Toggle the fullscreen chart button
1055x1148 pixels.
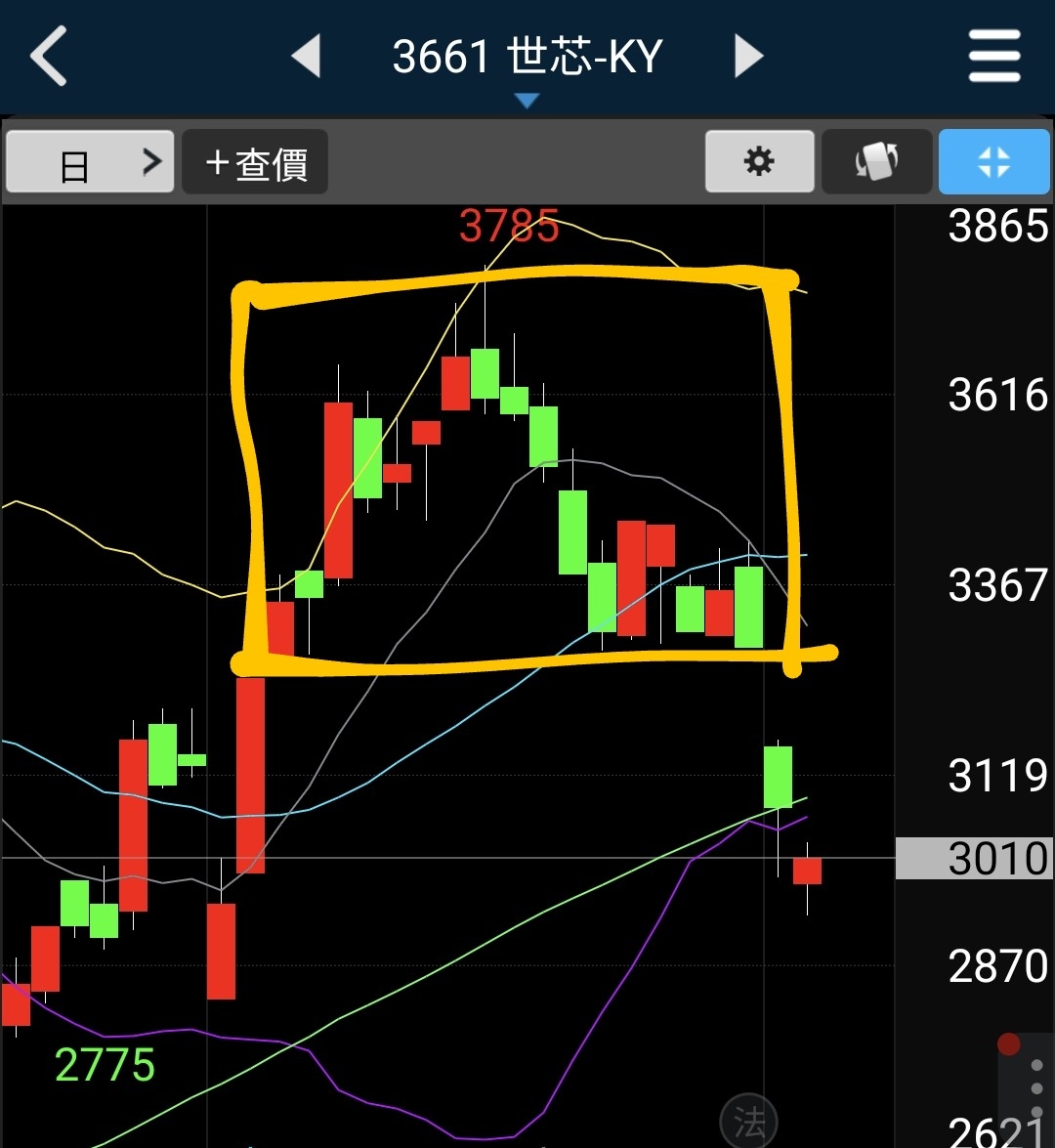point(993,162)
